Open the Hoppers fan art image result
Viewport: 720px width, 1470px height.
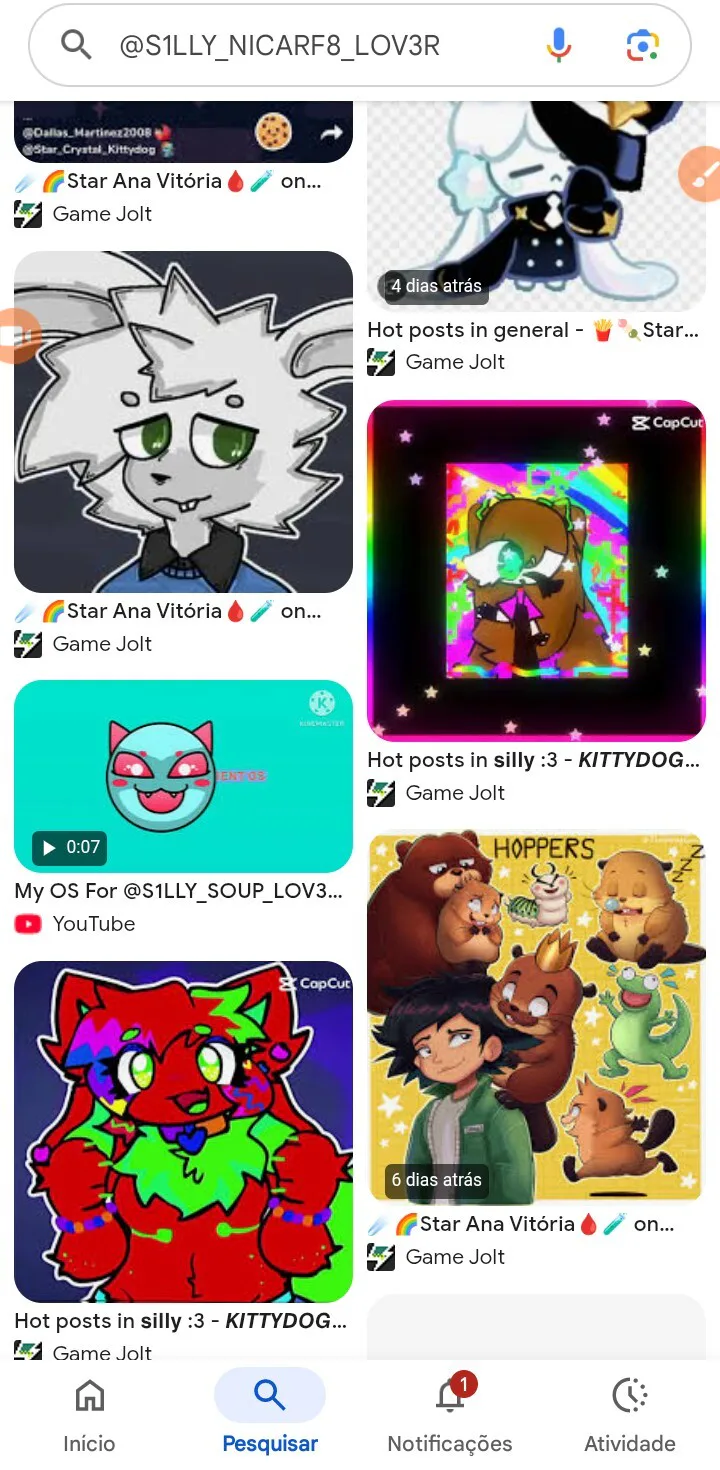click(x=536, y=1017)
